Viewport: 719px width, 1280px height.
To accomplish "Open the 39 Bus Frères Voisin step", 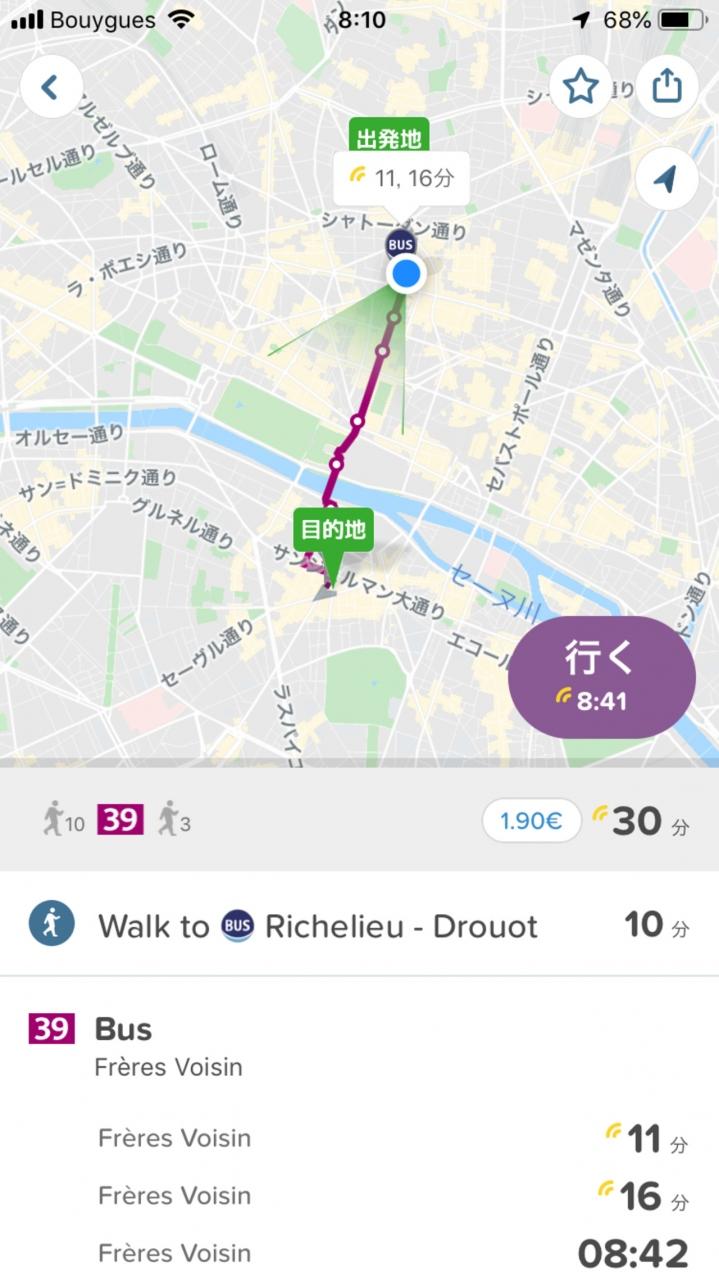I will pyautogui.click(x=359, y=1046).
